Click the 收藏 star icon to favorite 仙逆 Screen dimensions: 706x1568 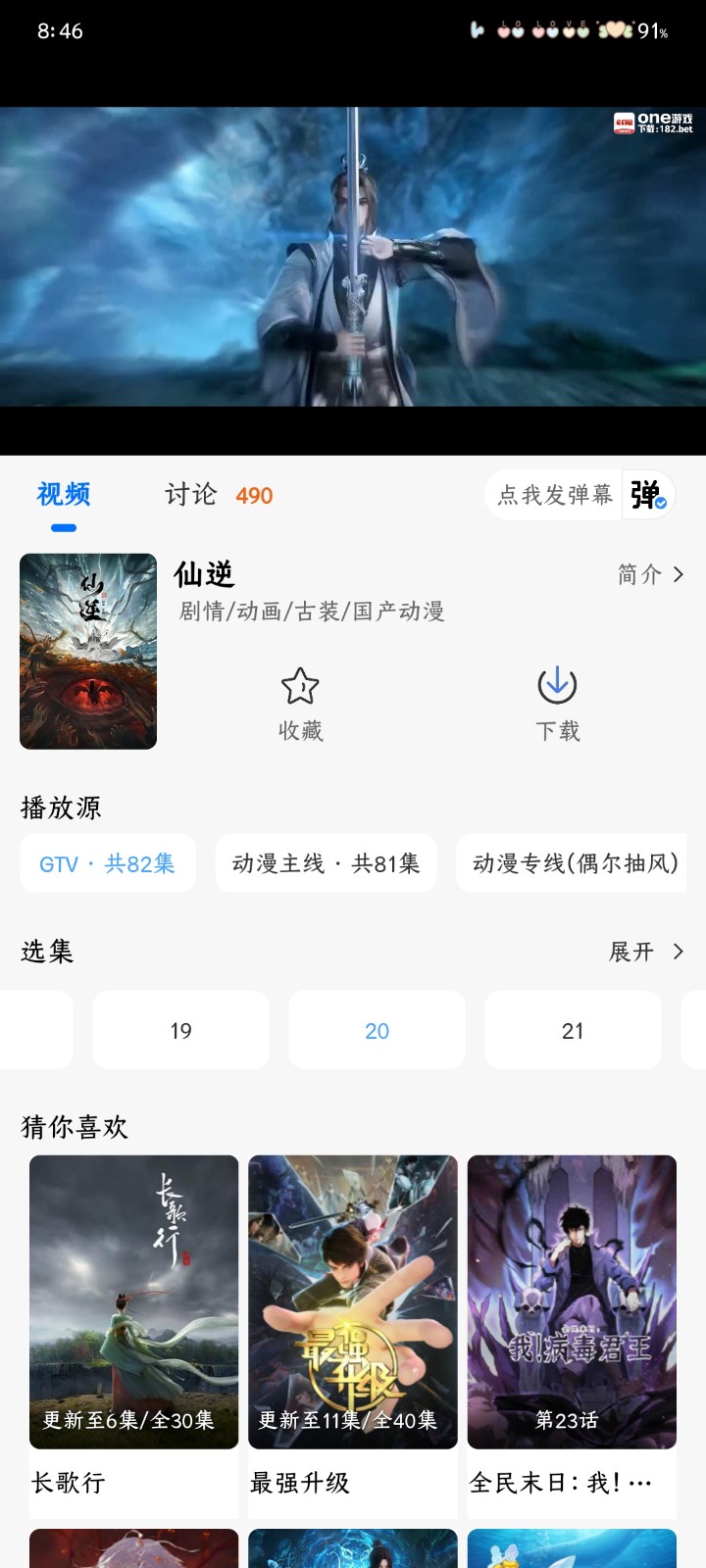pos(299,688)
